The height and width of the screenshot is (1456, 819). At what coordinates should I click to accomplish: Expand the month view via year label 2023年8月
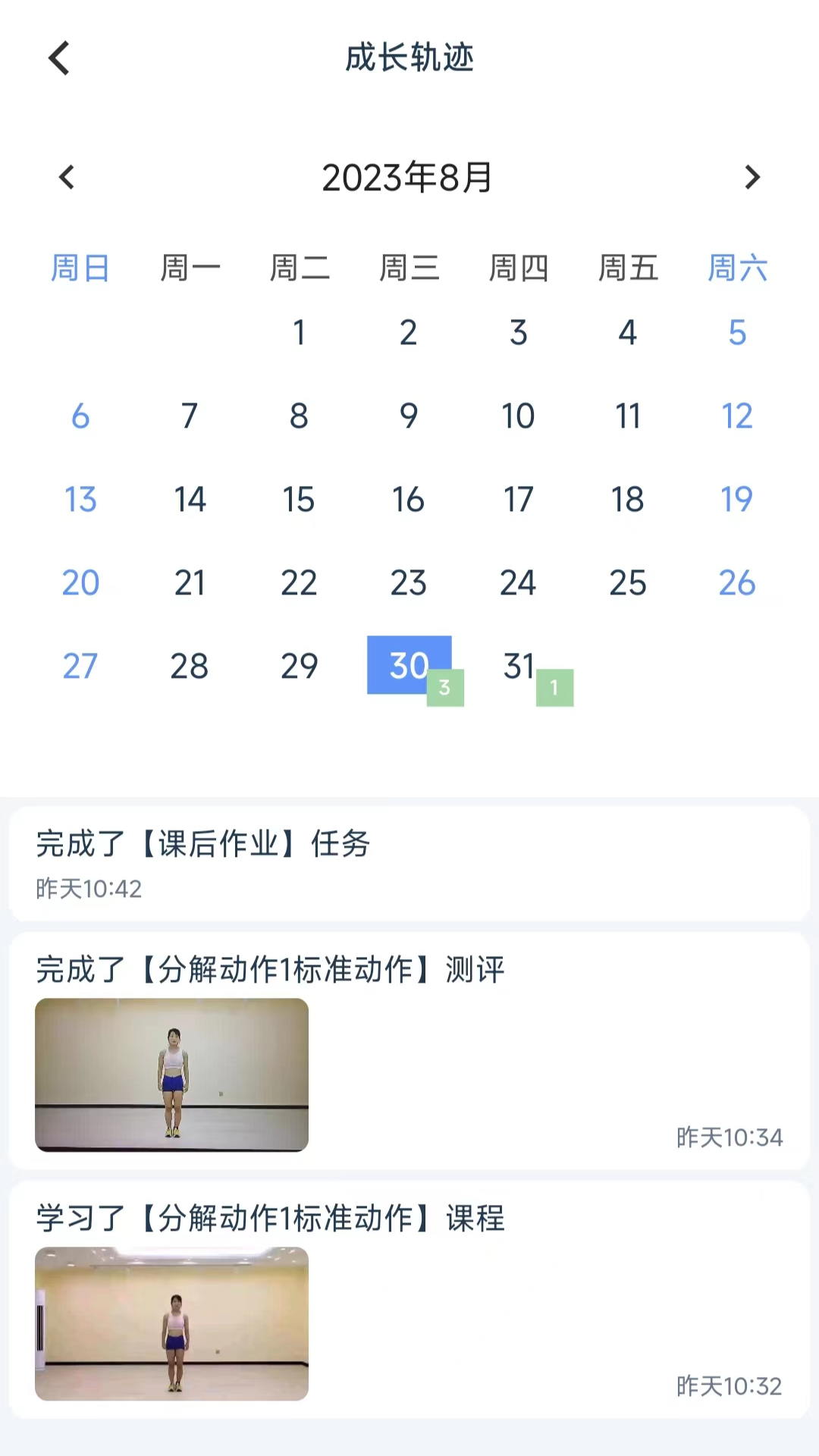coord(409,177)
